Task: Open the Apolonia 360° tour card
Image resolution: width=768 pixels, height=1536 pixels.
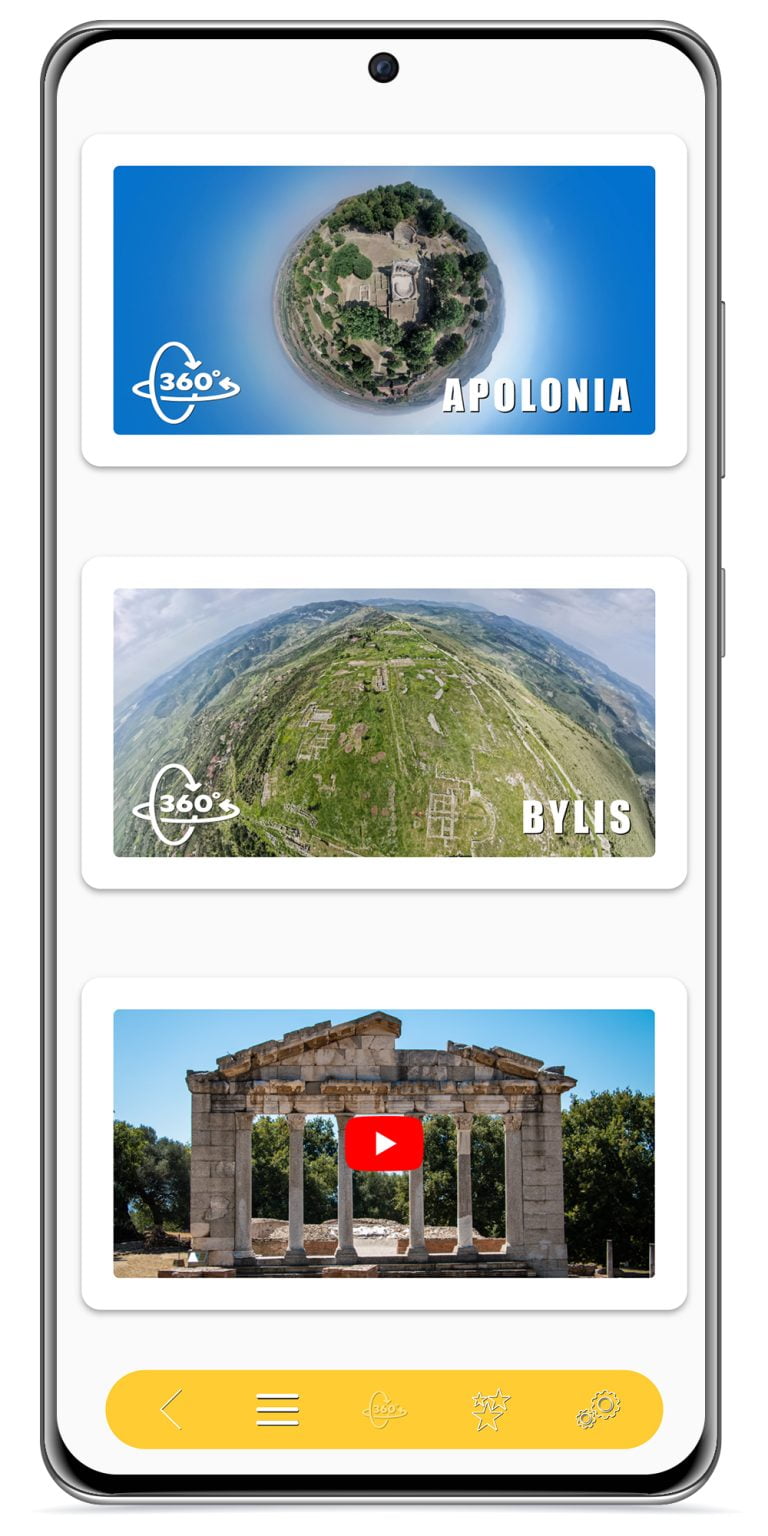Action: tap(384, 300)
